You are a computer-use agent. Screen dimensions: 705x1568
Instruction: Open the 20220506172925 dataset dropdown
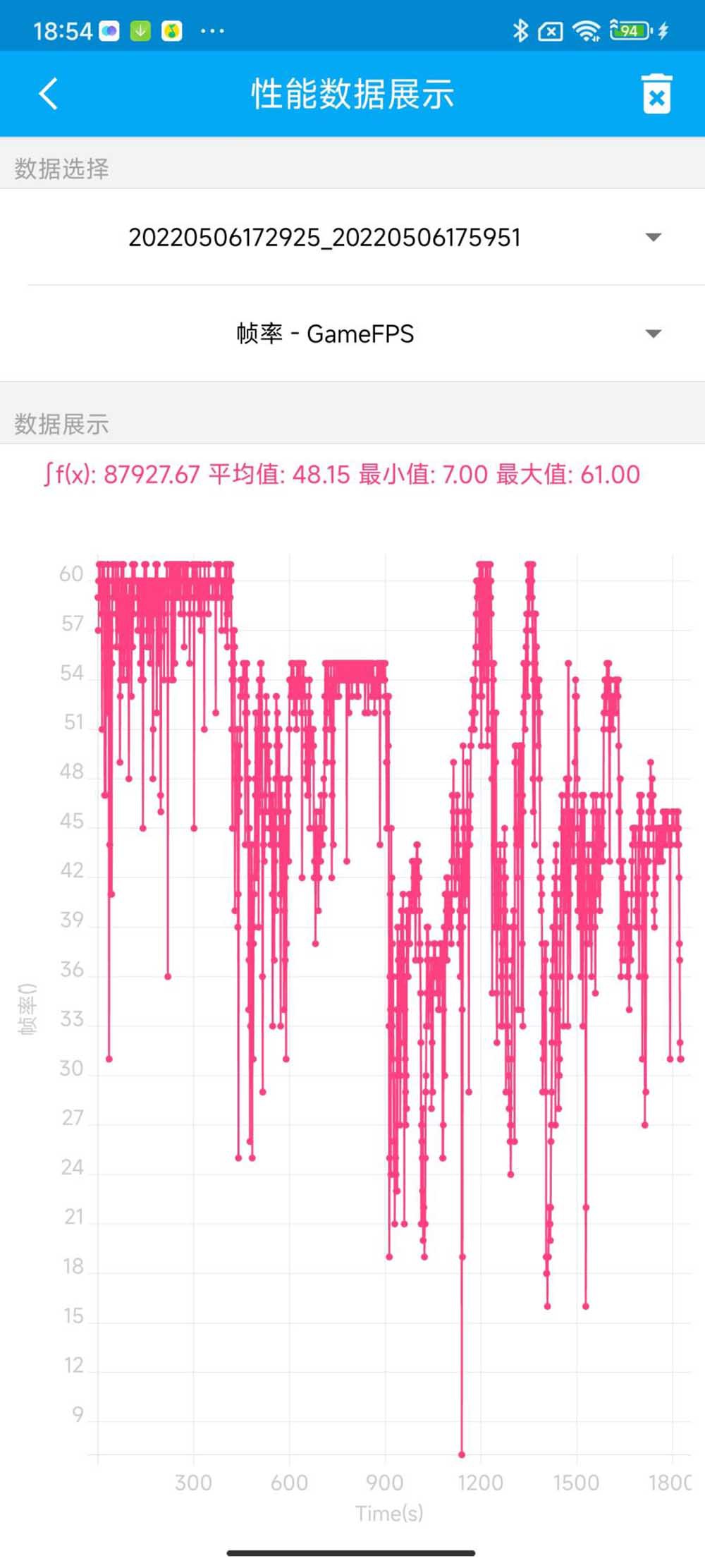point(653,238)
